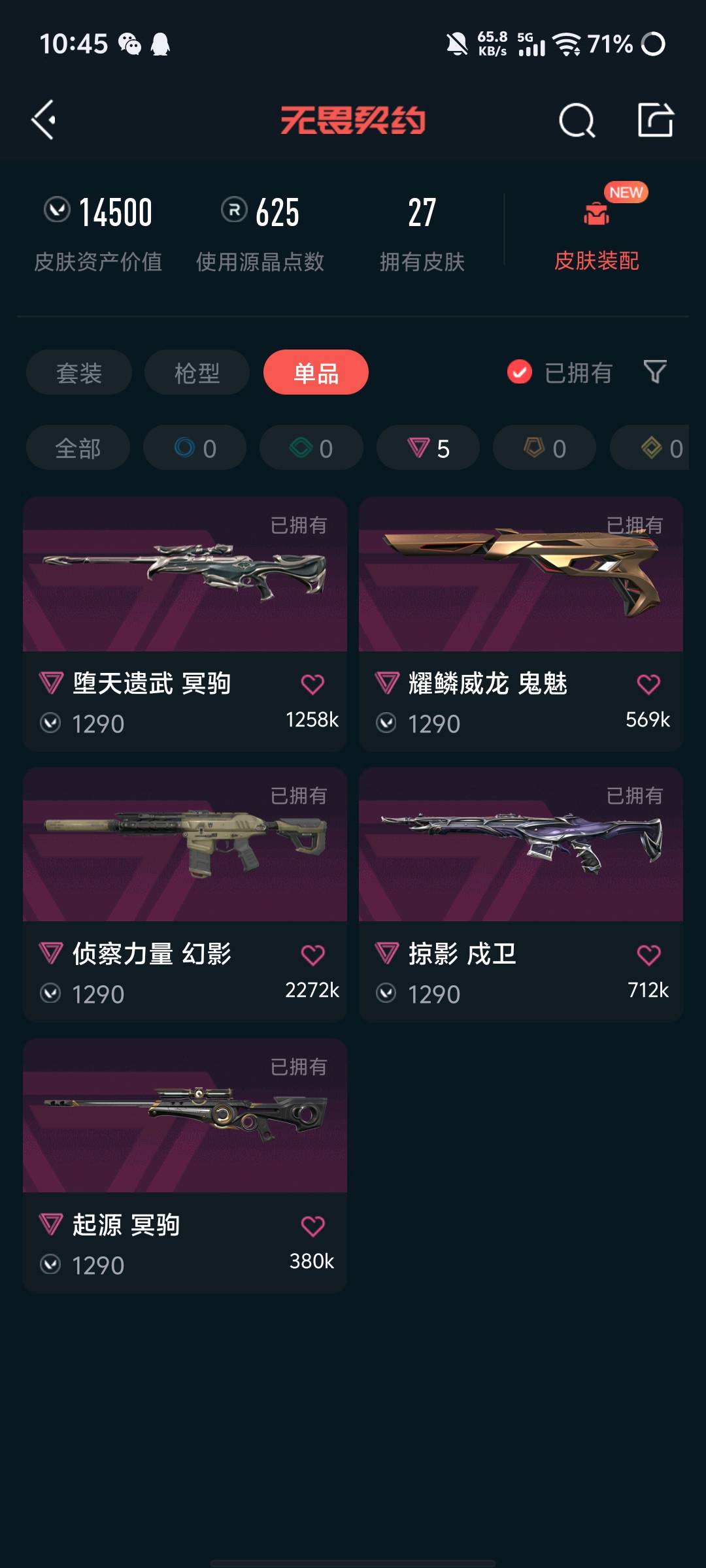
Task: Open the filter funnel icon
Action: (654, 372)
